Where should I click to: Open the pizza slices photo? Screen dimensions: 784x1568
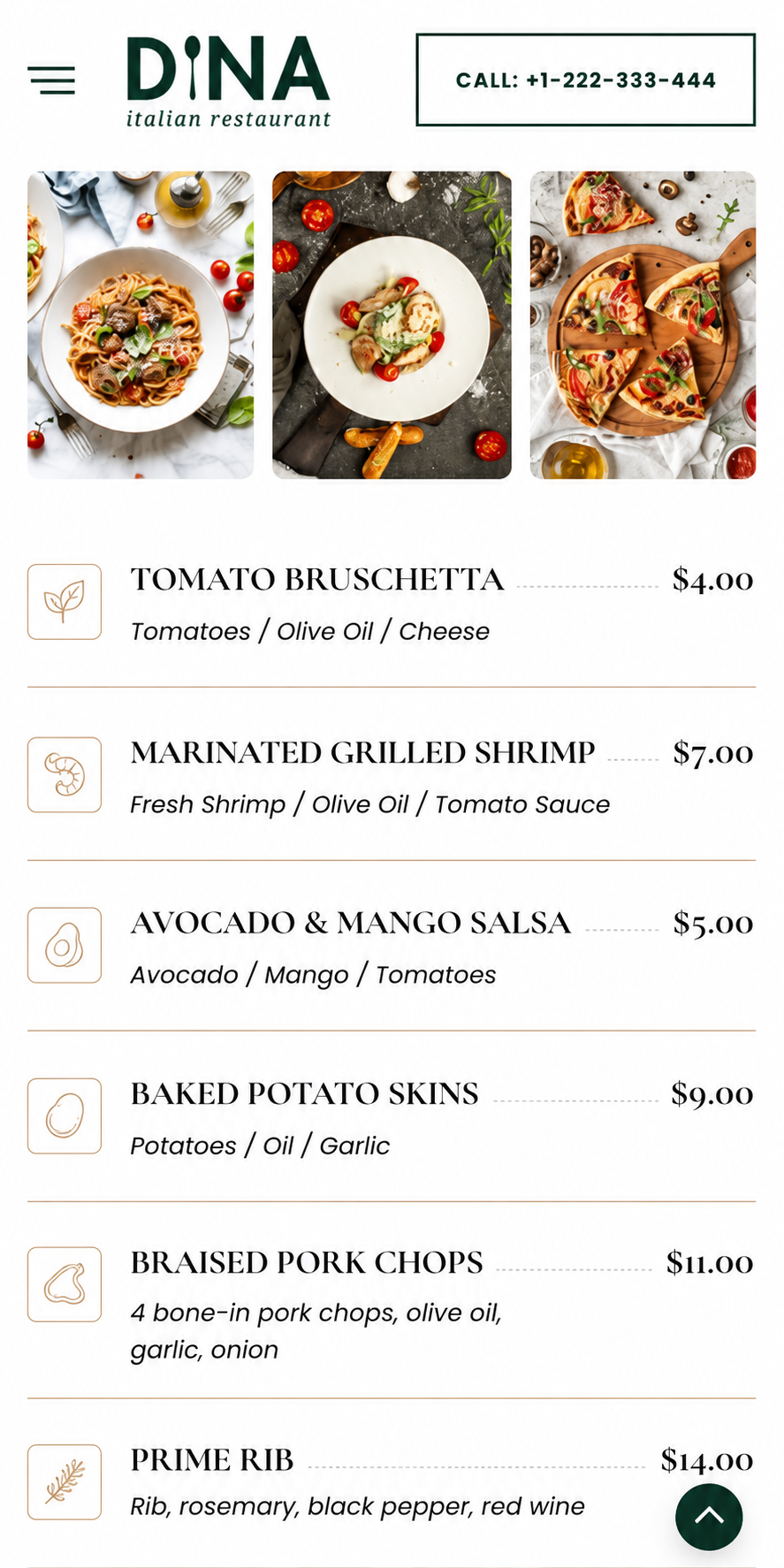coord(643,325)
